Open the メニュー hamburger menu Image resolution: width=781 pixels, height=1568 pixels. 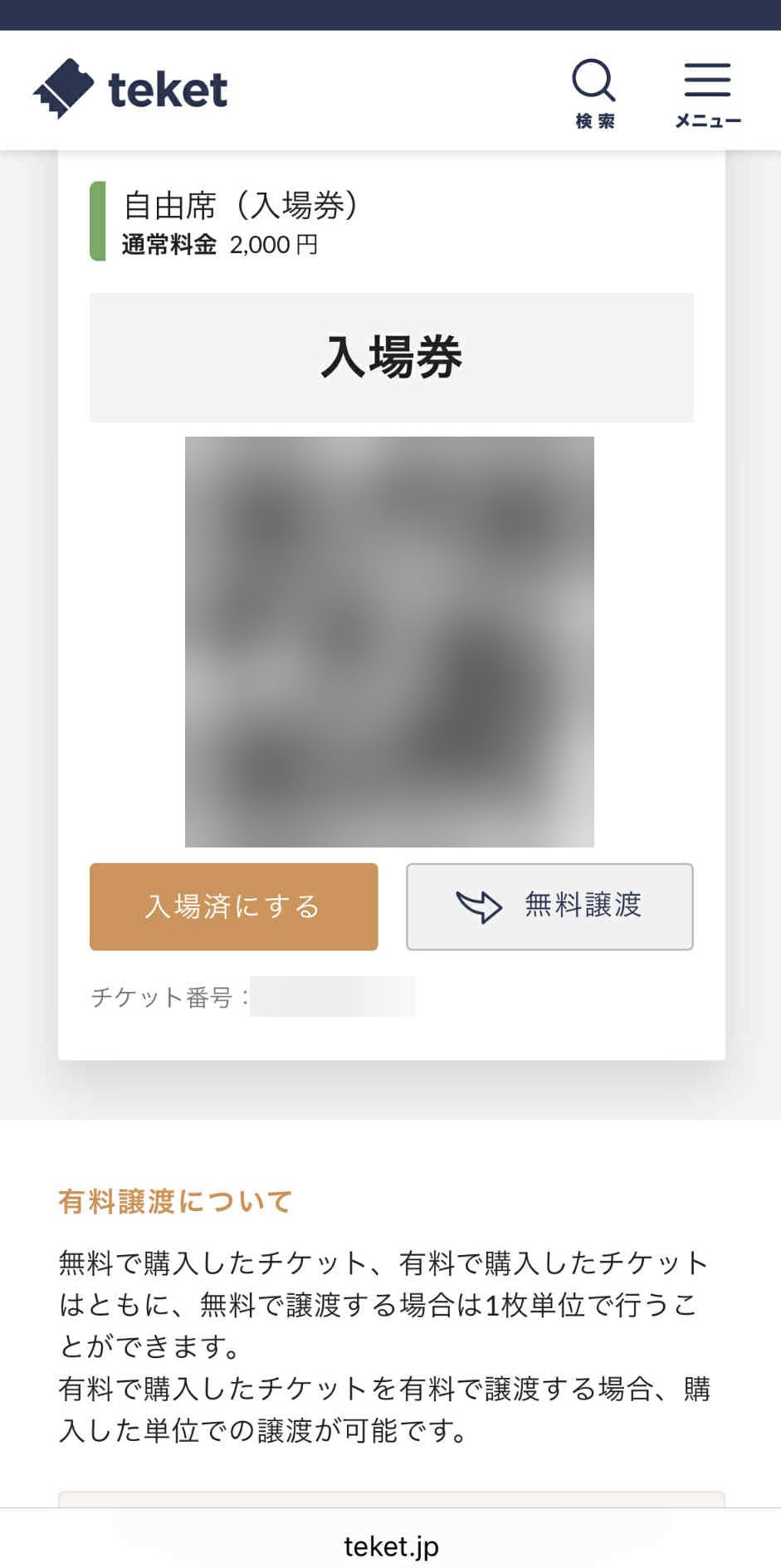point(707,92)
